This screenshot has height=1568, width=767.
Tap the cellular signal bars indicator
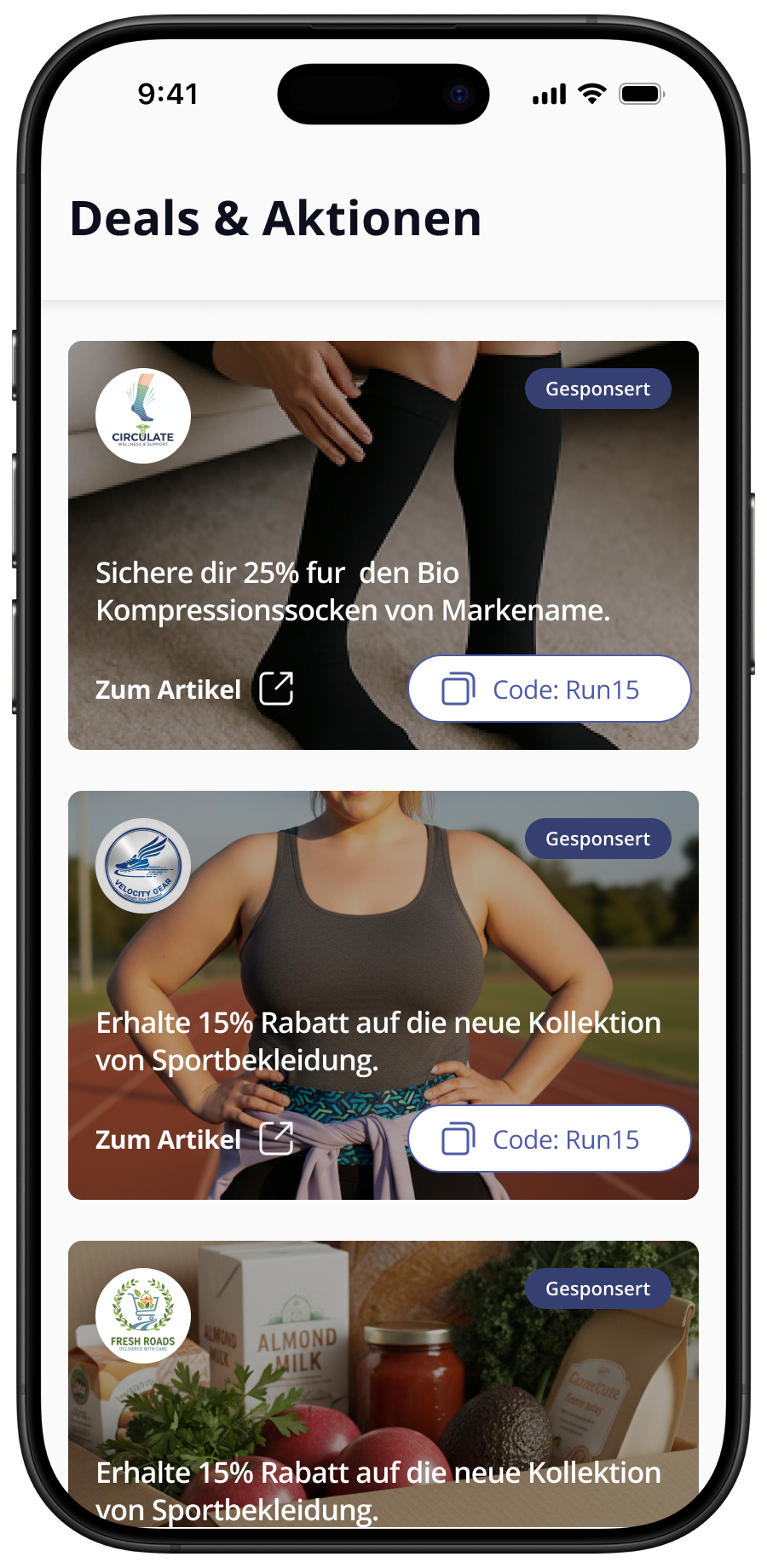click(x=550, y=95)
